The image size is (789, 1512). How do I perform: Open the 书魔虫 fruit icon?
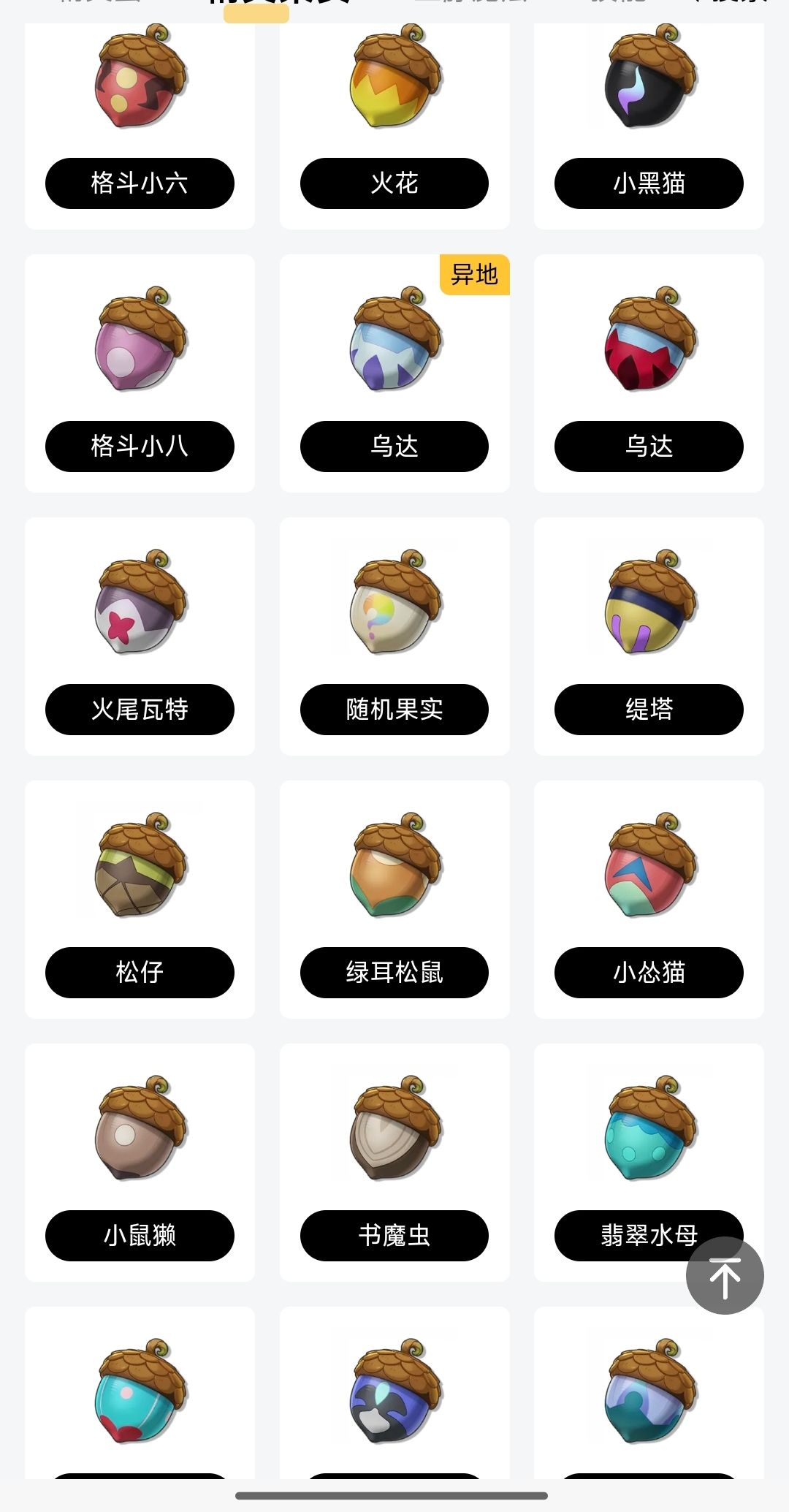click(393, 1136)
